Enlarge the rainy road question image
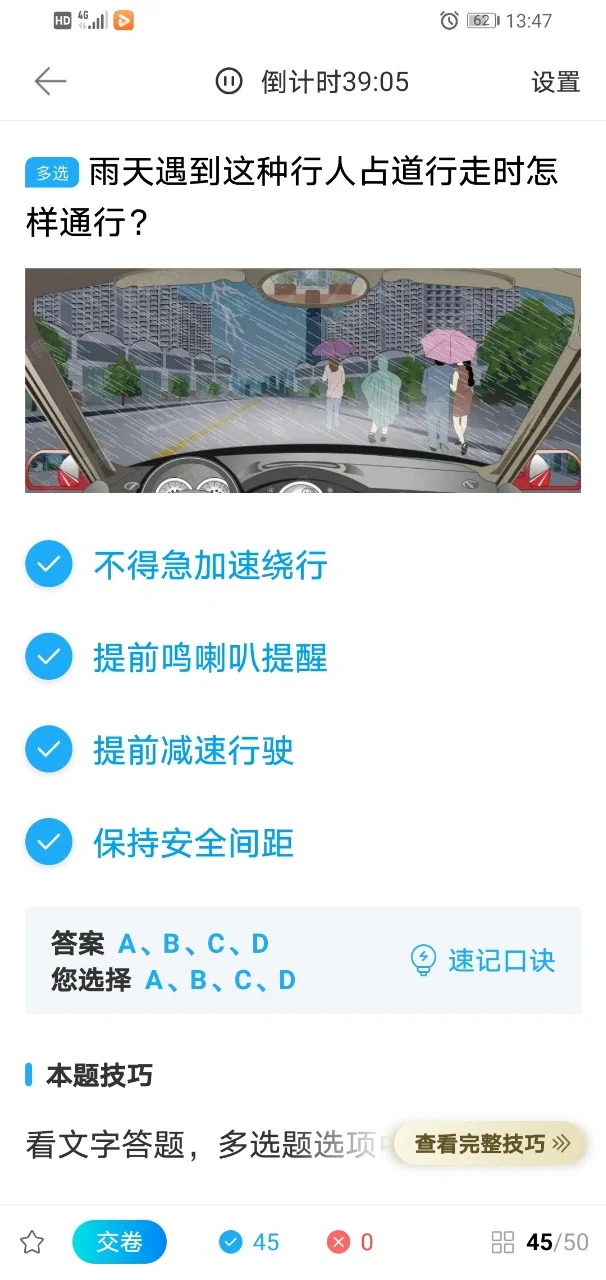 point(303,380)
